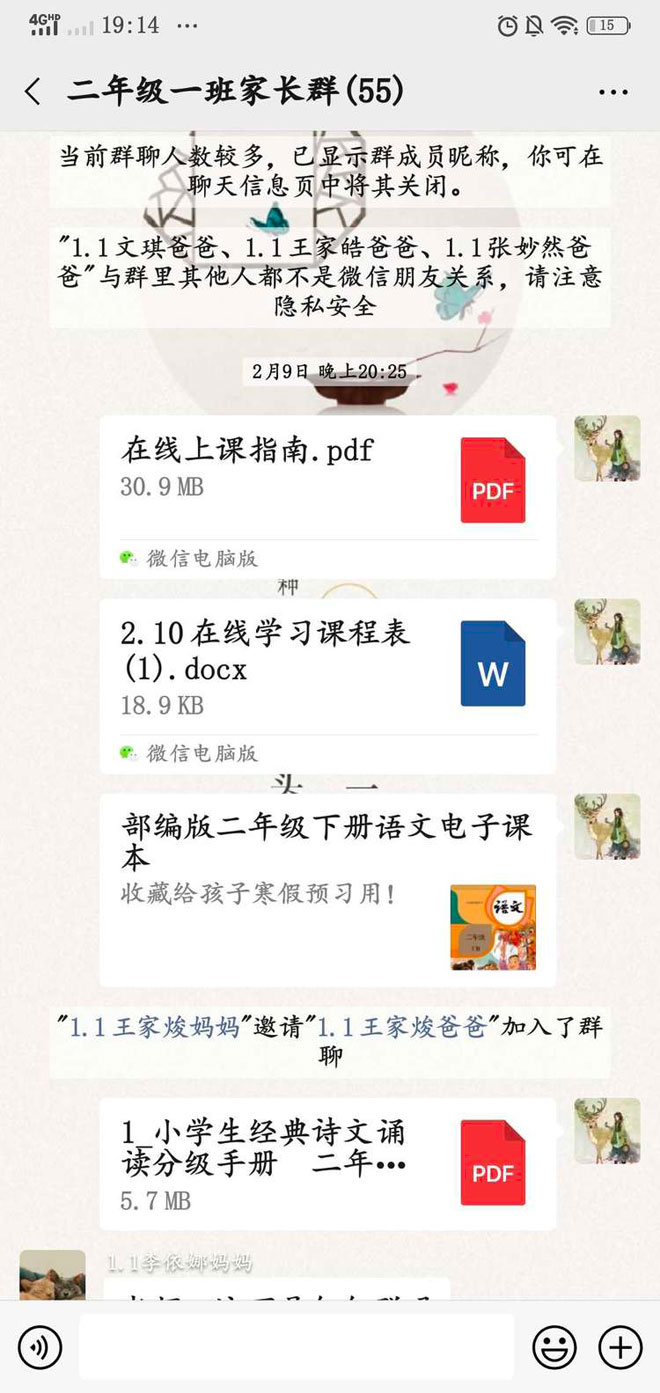
Task: Focus the message text field
Action: pyautogui.click(x=296, y=1347)
